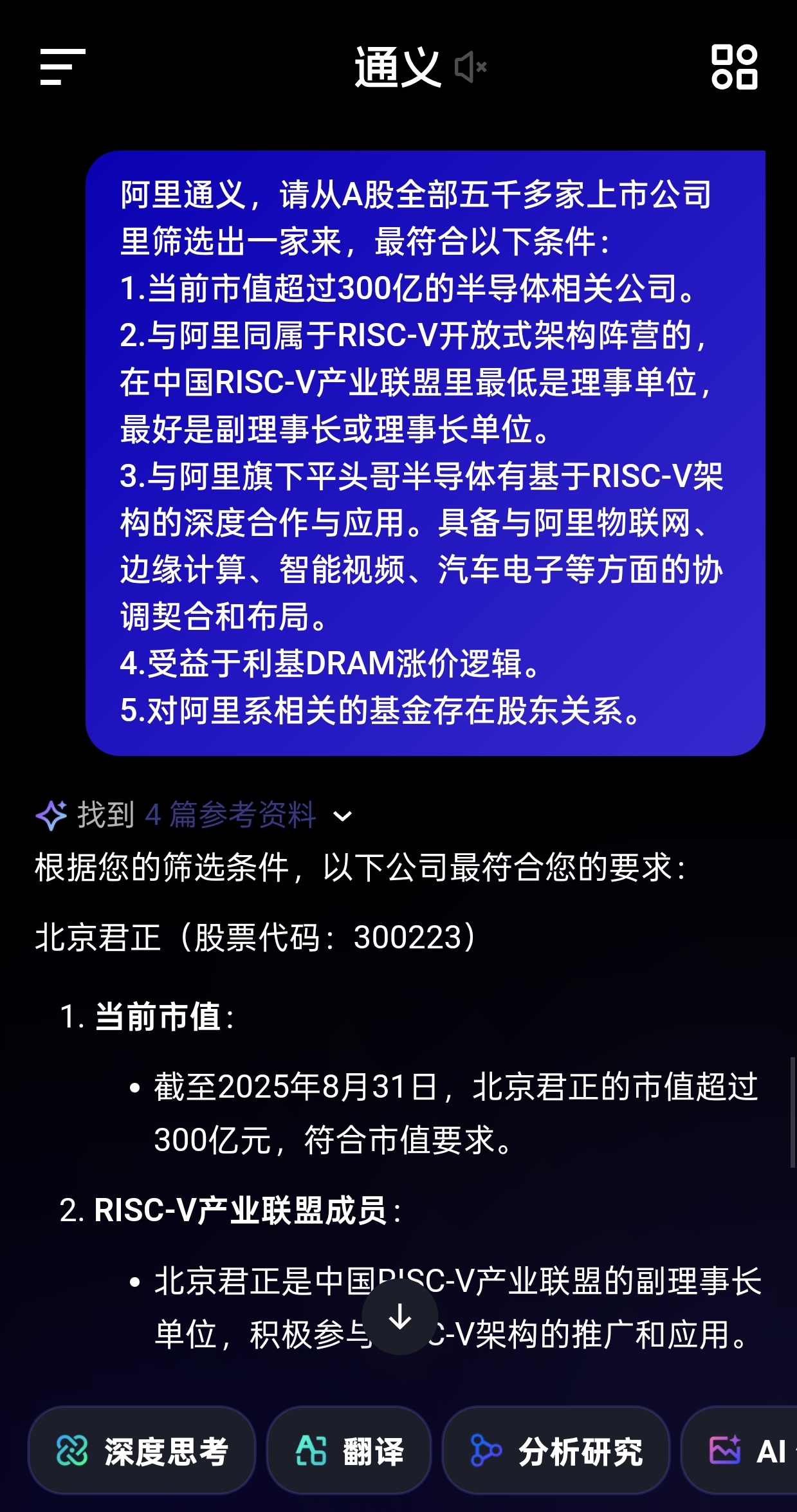Screen dimensions: 797x1512
Task: Jump to bottom with the down arrow
Action: tap(400, 1316)
